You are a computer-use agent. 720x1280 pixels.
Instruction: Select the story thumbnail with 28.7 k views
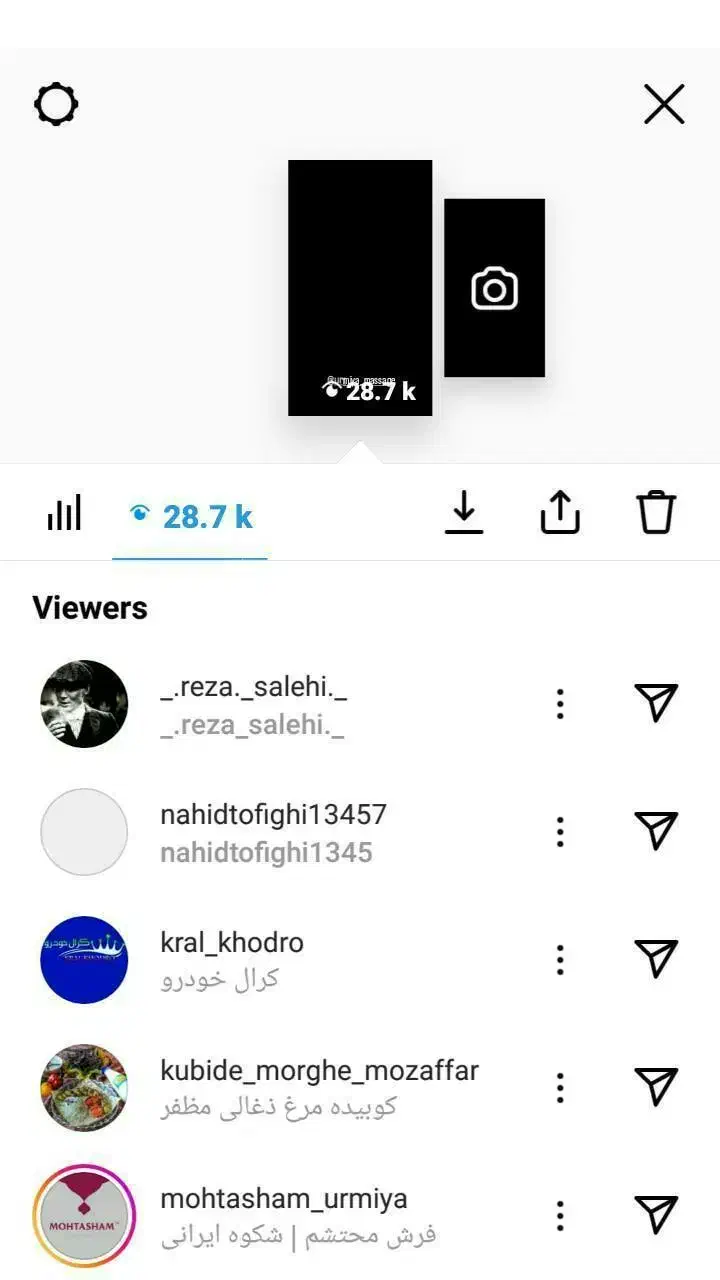pyautogui.click(x=360, y=288)
